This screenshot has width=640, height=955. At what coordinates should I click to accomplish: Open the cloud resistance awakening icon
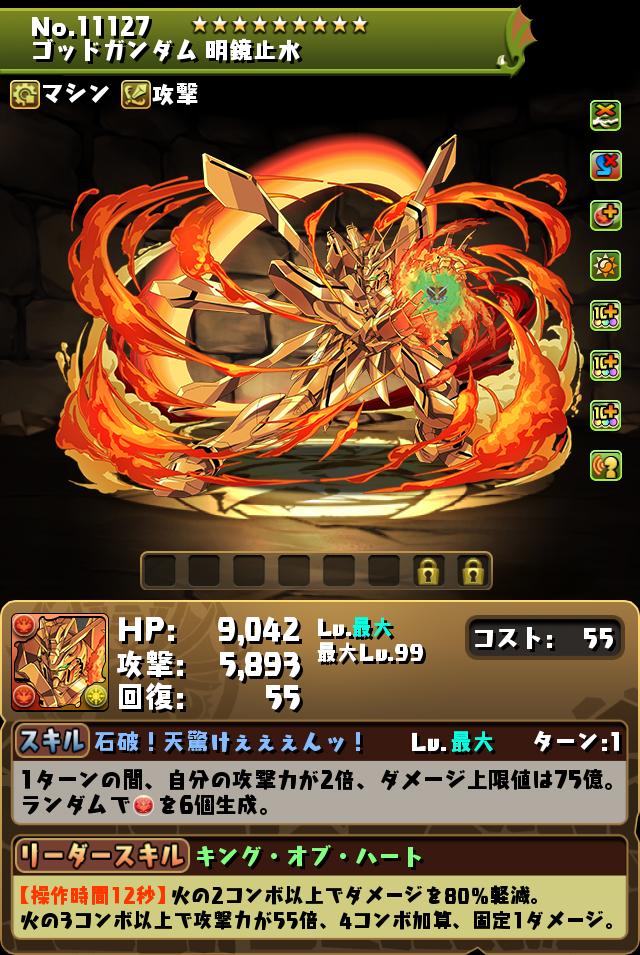605,116
